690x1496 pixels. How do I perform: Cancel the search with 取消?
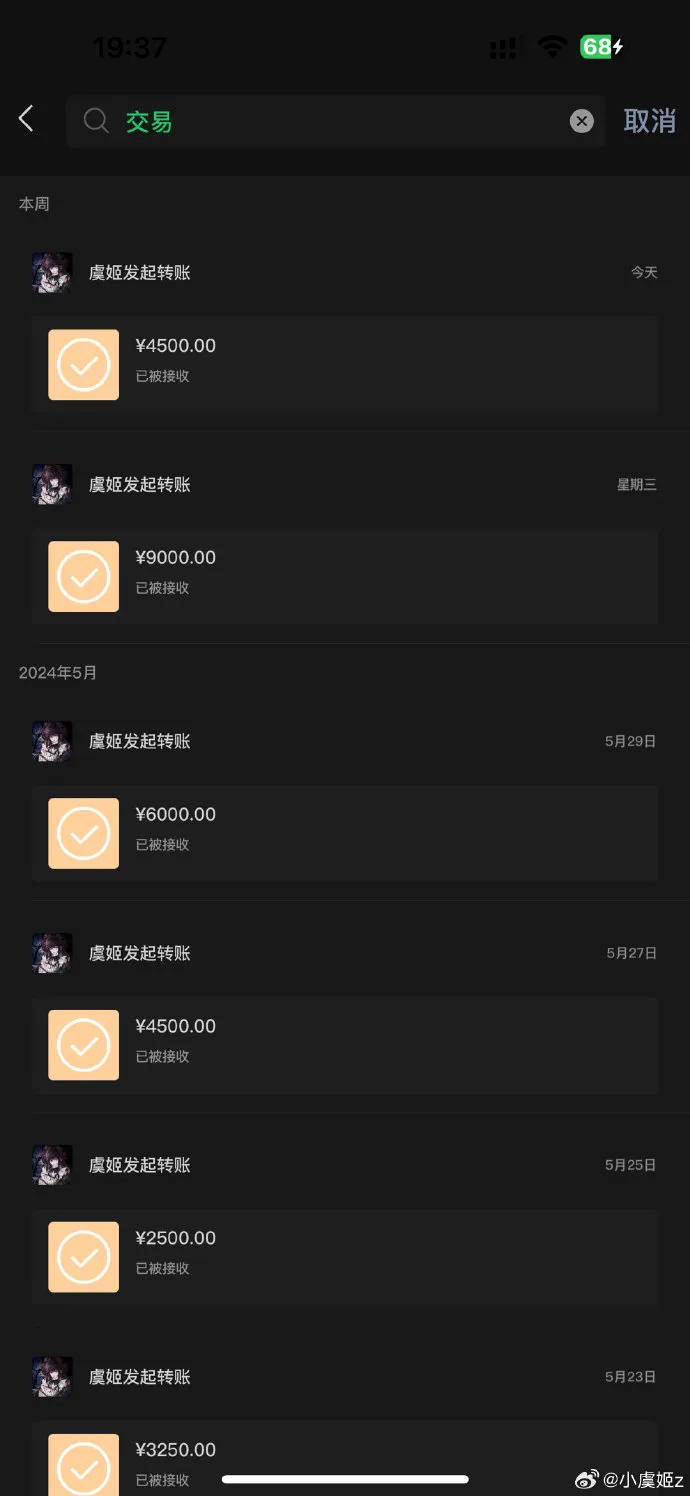pyautogui.click(x=649, y=121)
